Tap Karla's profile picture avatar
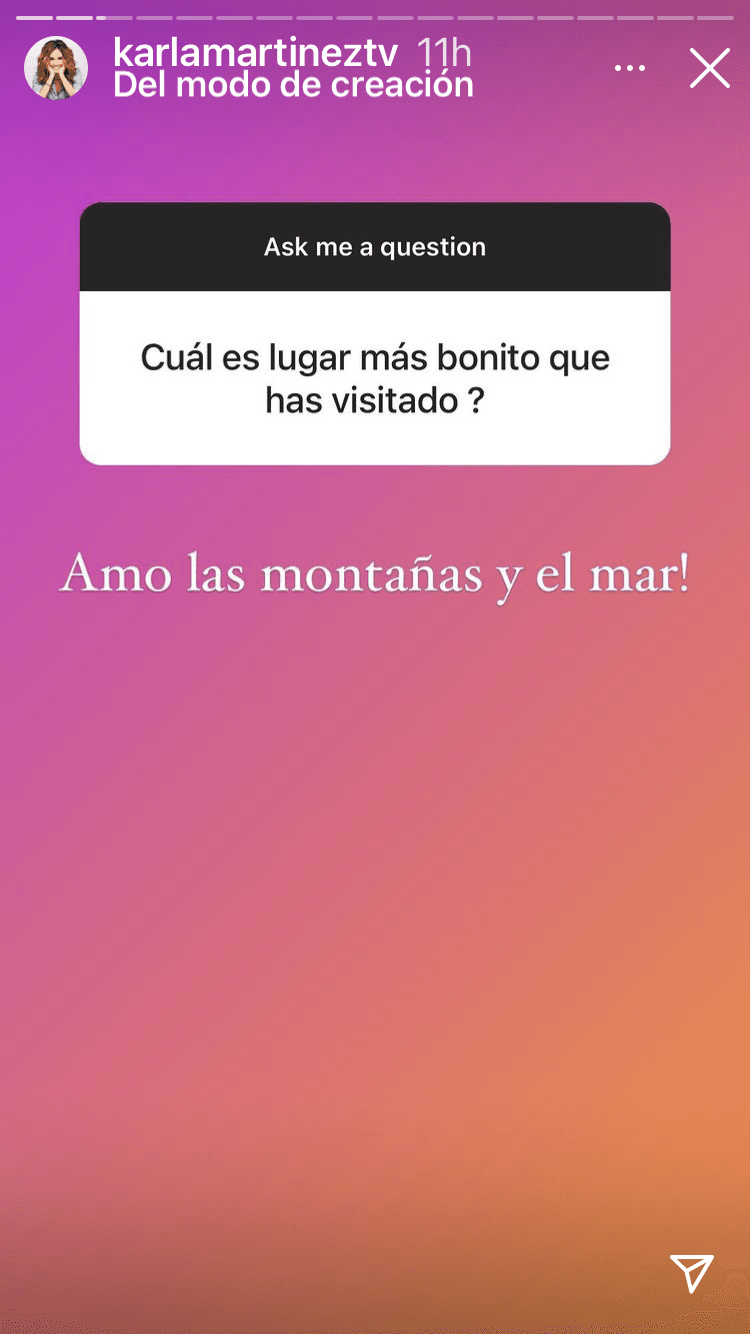The image size is (750, 1334). point(57,67)
